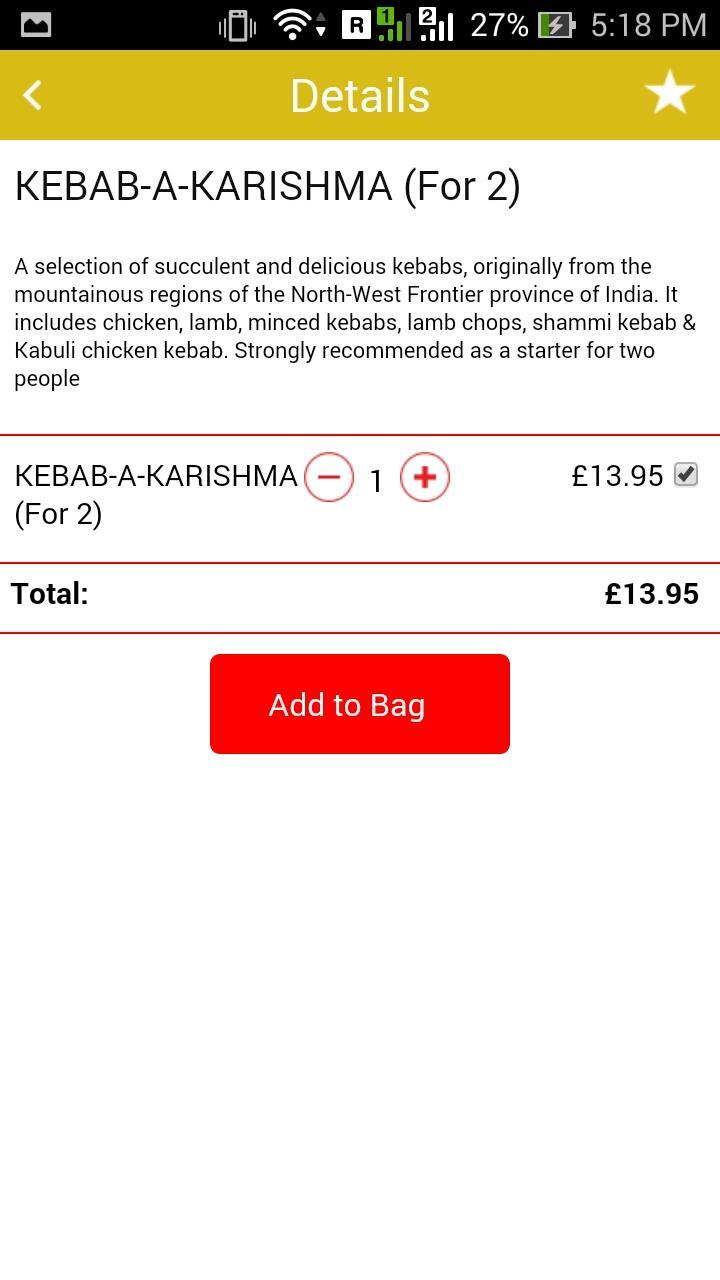Tap the Details title bar
The height and width of the screenshot is (1280, 720).
[360, 94]
